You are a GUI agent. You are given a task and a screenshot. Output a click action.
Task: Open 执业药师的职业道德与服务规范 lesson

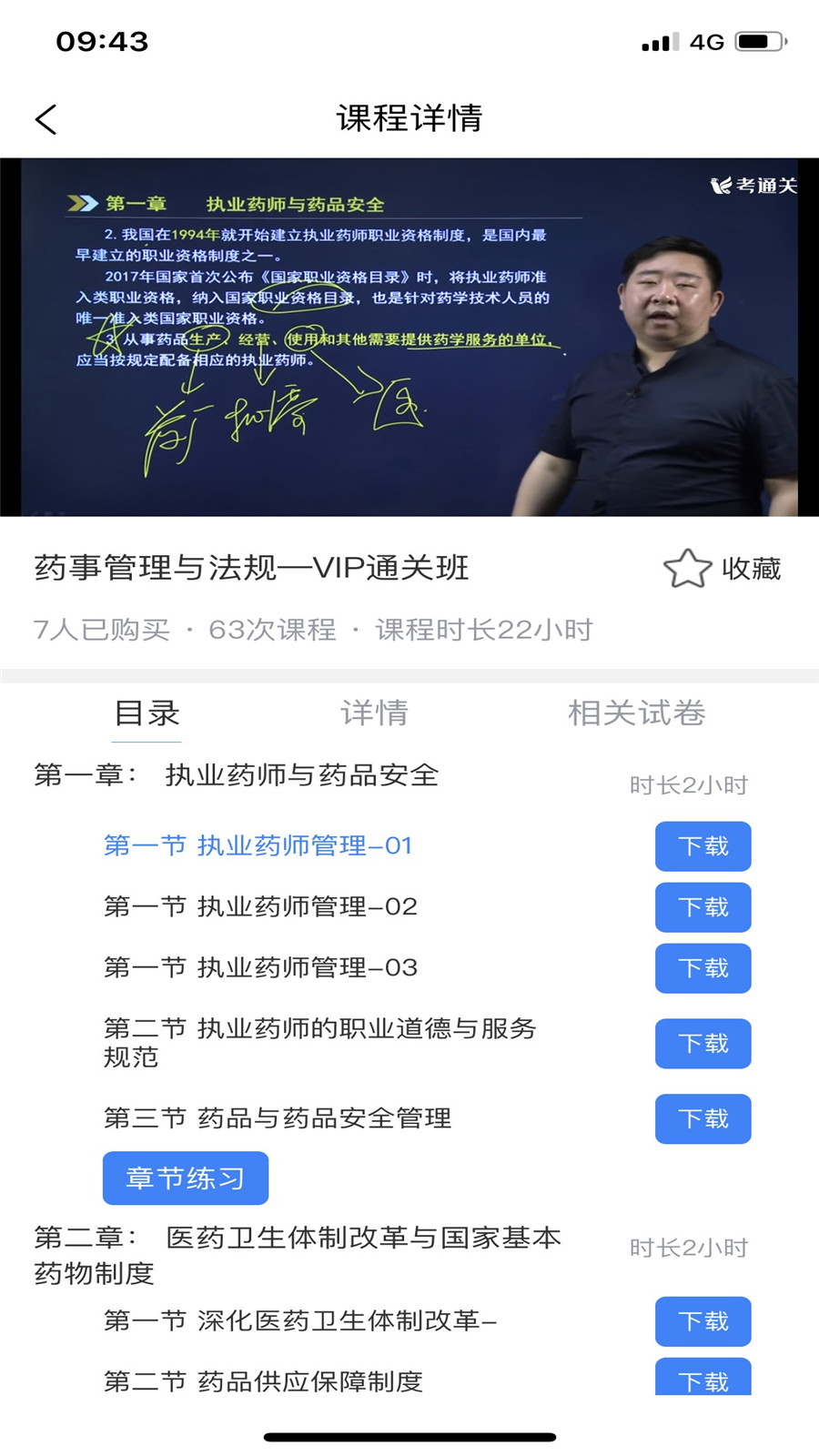click(x=318, y=1042)
